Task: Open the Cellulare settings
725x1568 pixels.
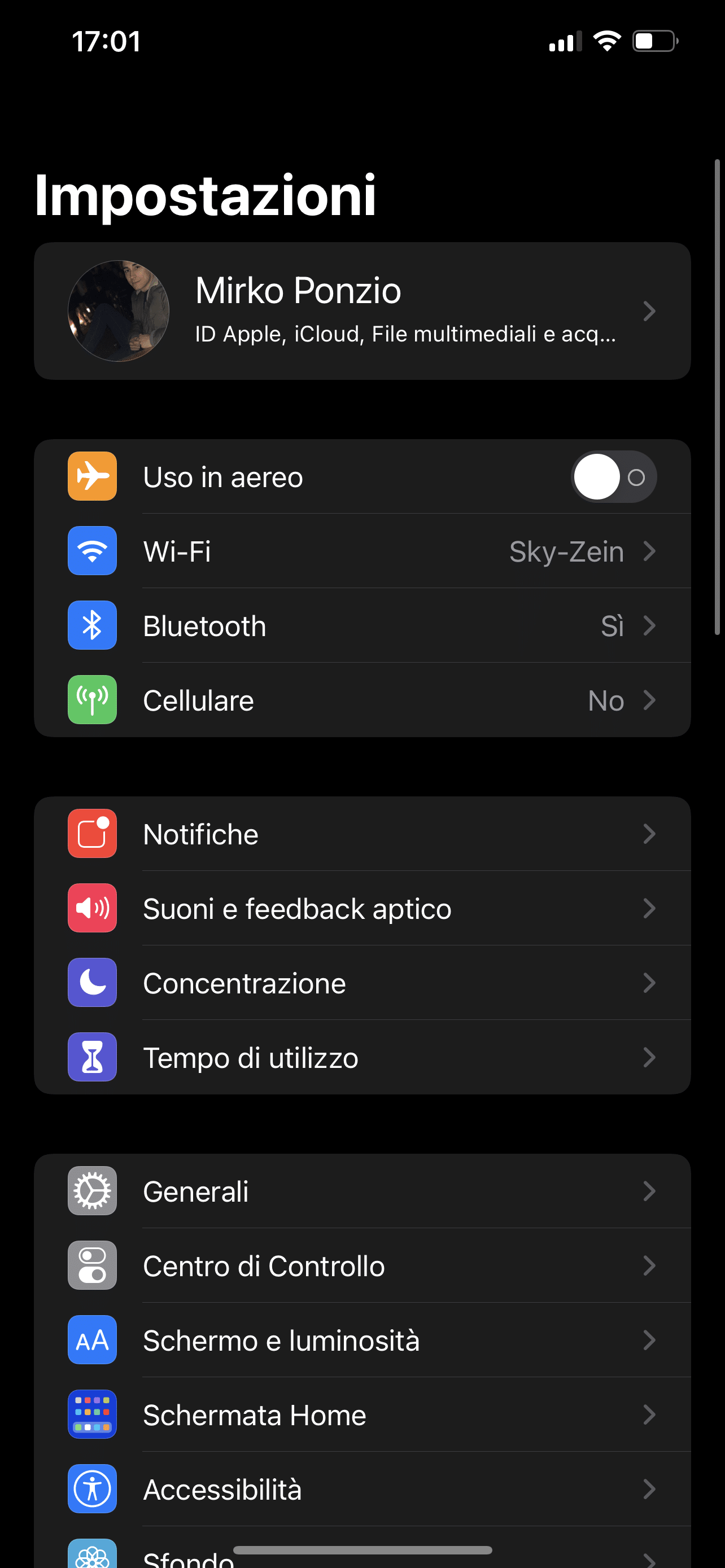Action: (362, 700)
